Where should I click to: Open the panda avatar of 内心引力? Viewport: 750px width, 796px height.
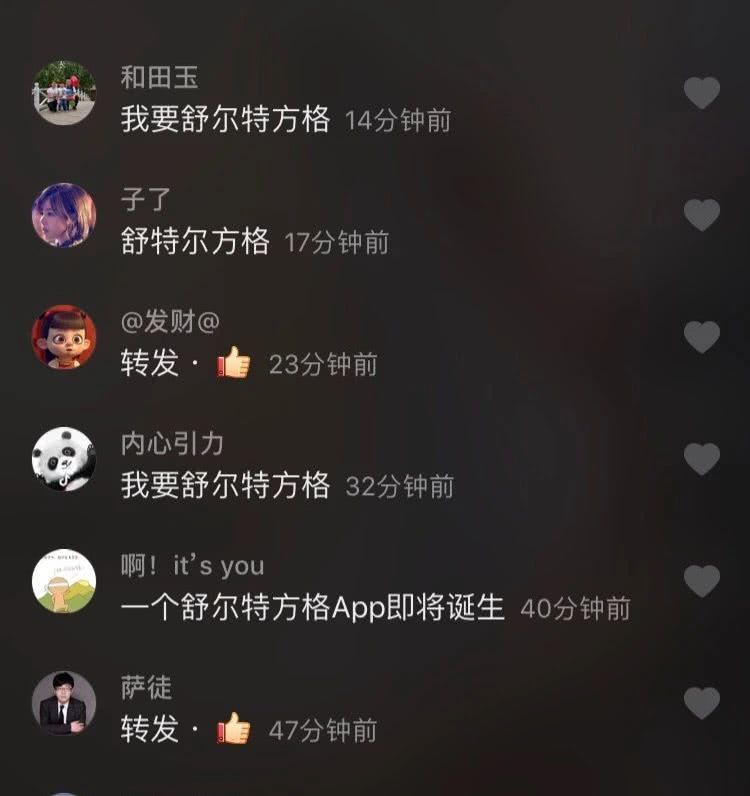[64, 459]
